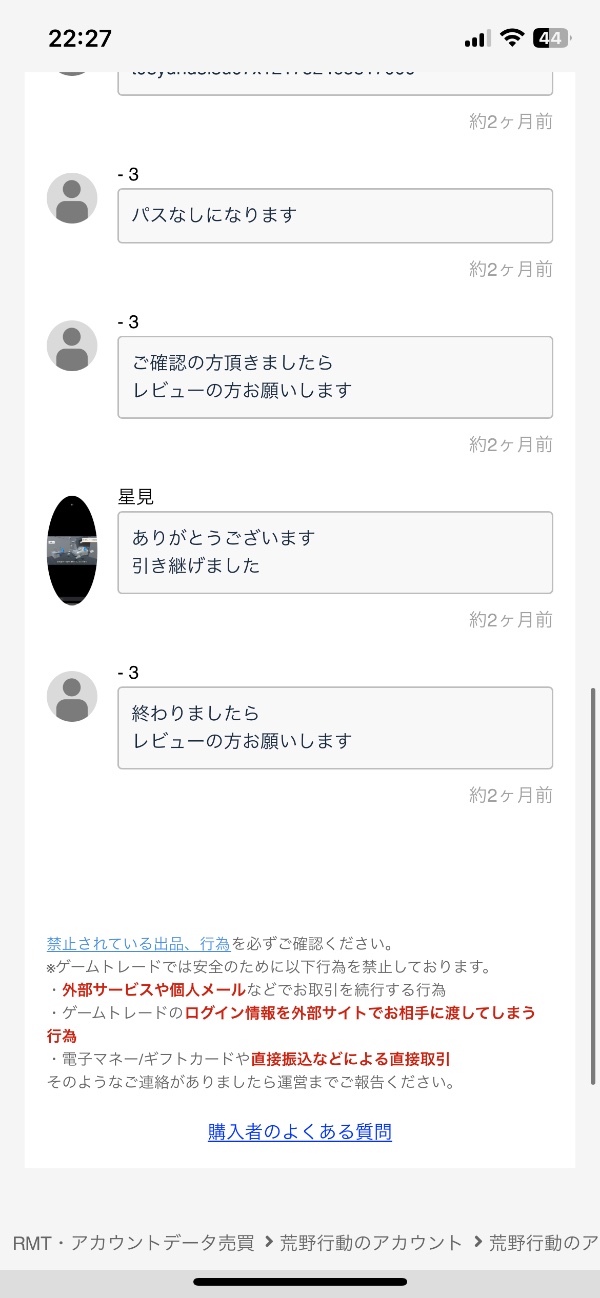This screenshot has width=600, height=1298.
Task: Open 購入者のよくある質問 link
Action: [299, 1132]
